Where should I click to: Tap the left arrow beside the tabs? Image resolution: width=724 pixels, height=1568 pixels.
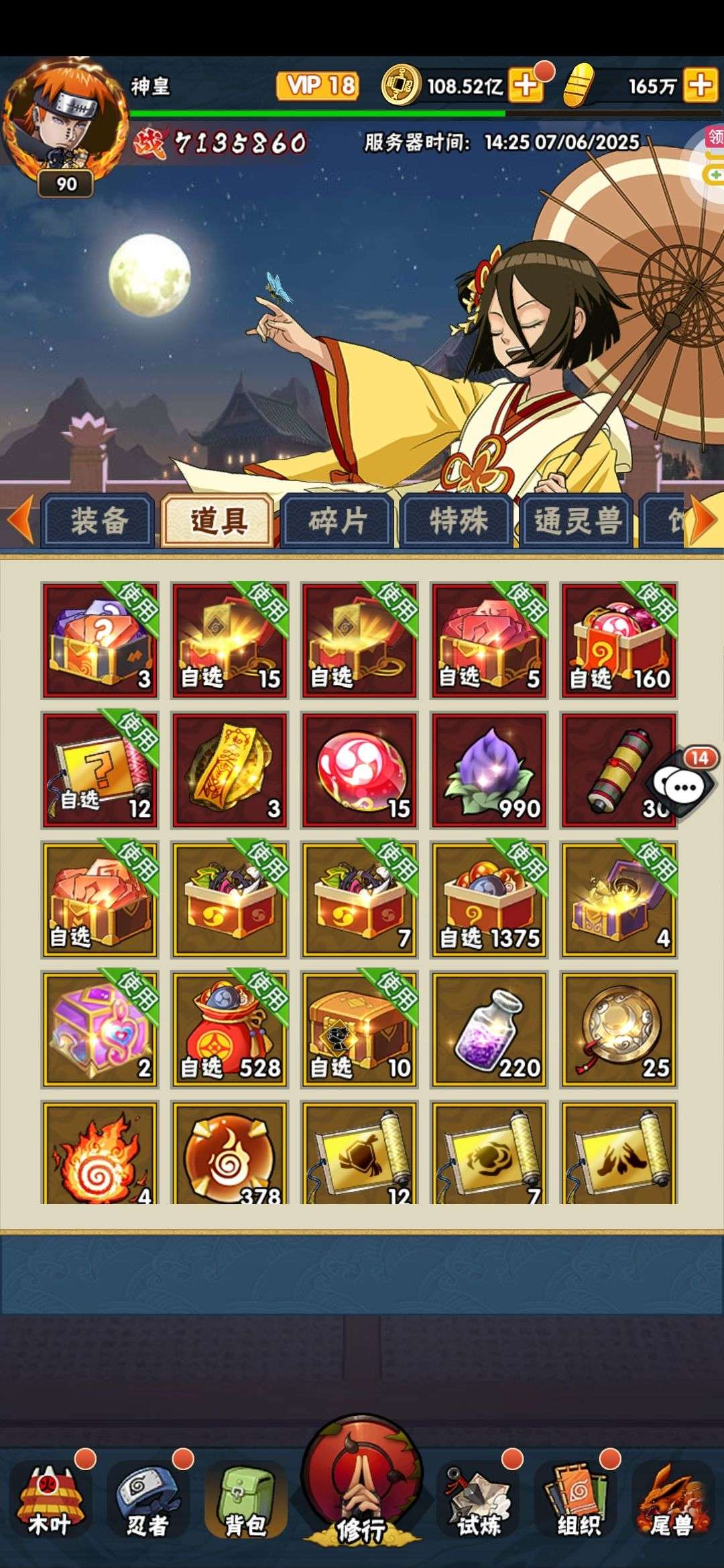(19, 520)
